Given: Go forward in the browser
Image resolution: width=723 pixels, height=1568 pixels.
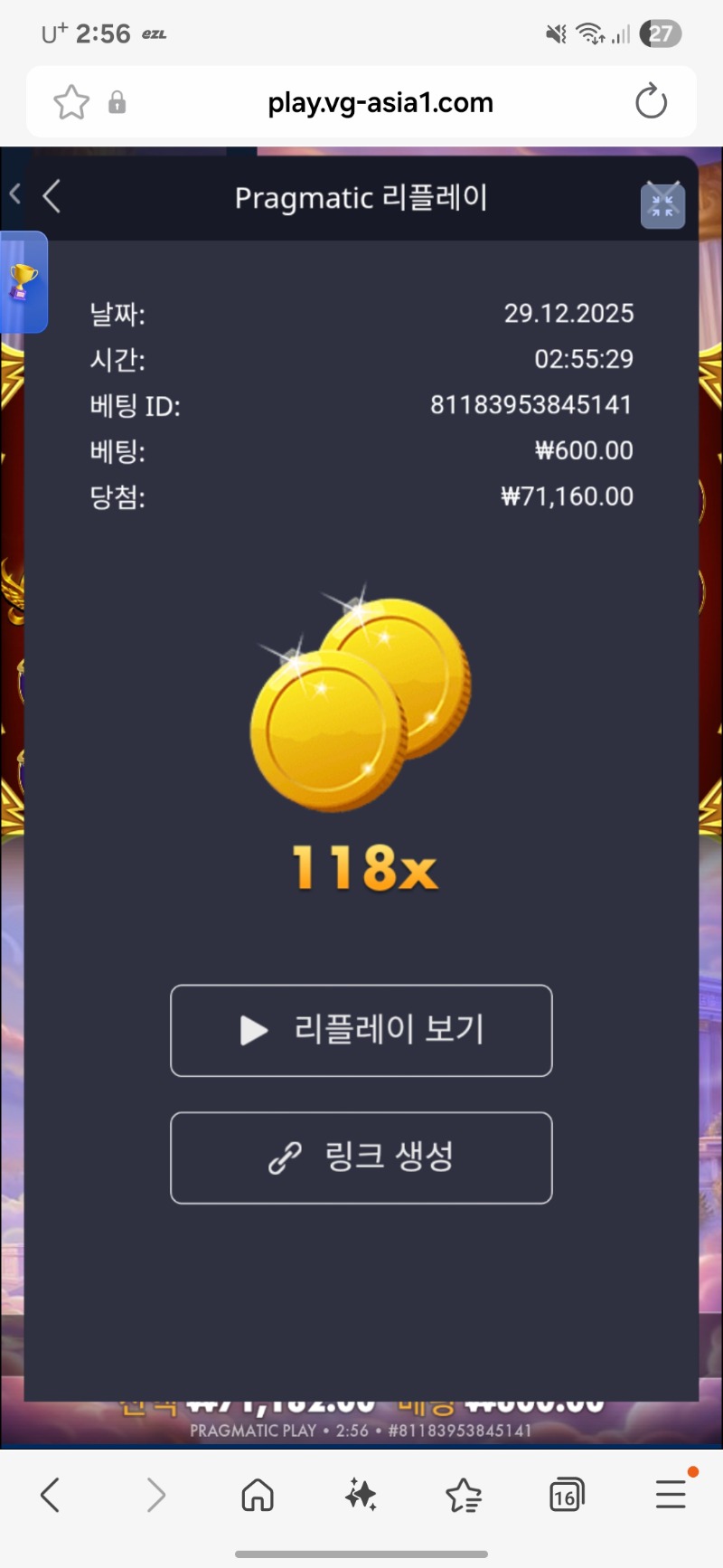Looking at the screenshot, I should click(x=155, y=1495).
